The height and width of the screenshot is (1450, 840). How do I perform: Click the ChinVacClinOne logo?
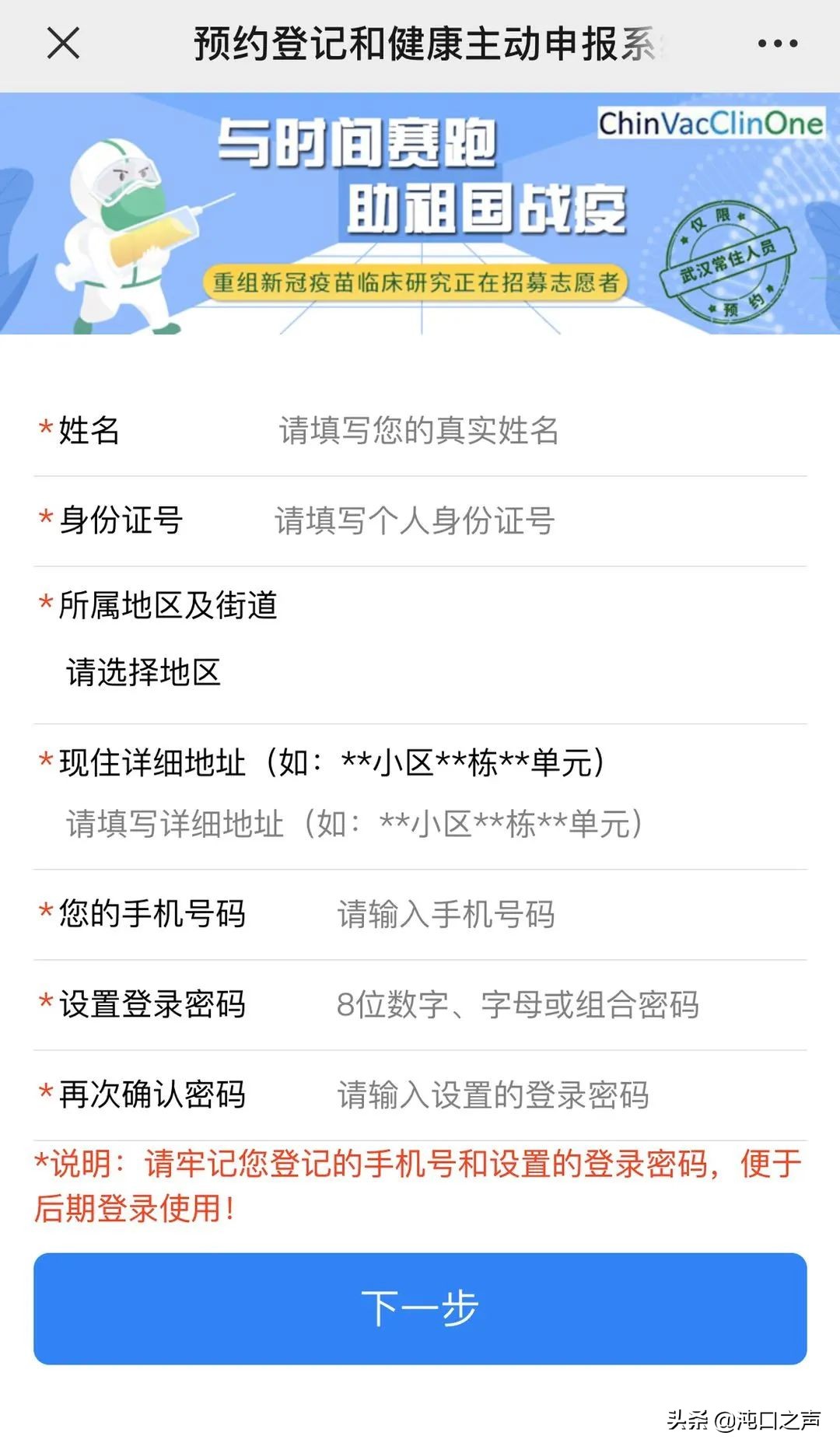[710, 124]
